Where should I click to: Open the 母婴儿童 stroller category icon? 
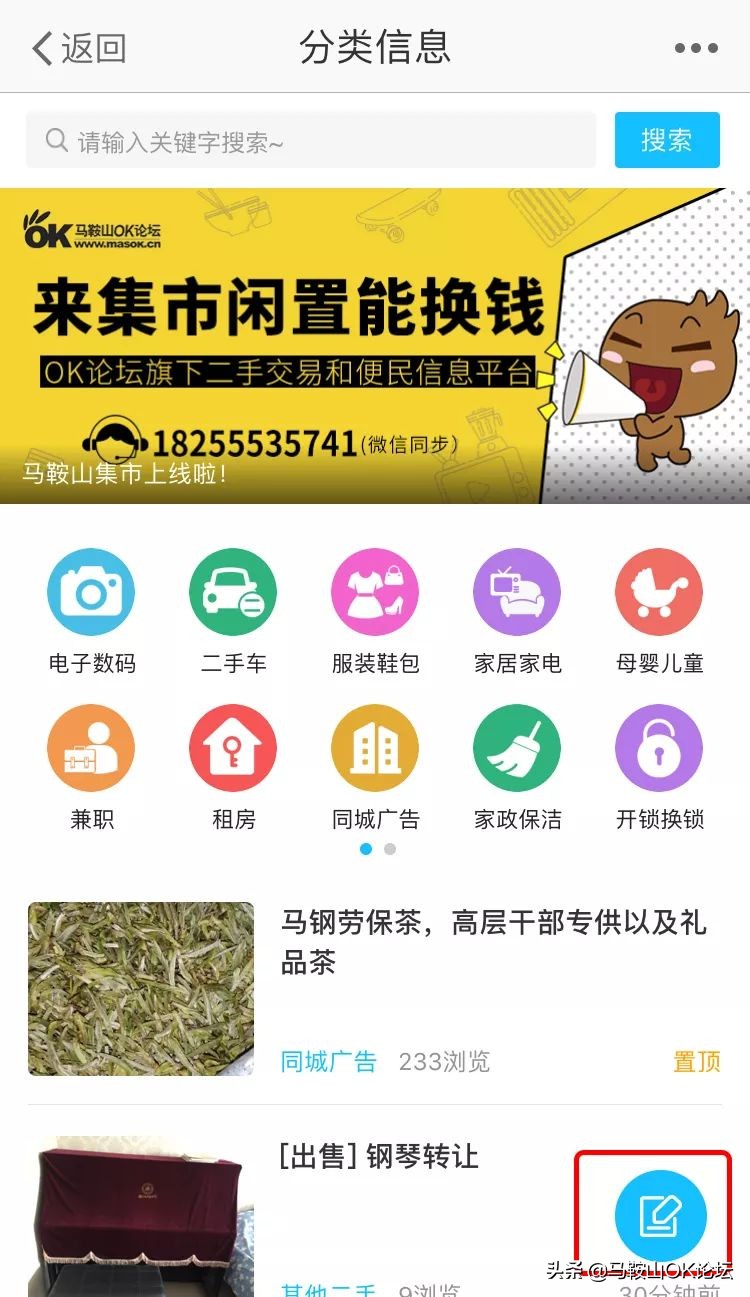tap(659, 591)
